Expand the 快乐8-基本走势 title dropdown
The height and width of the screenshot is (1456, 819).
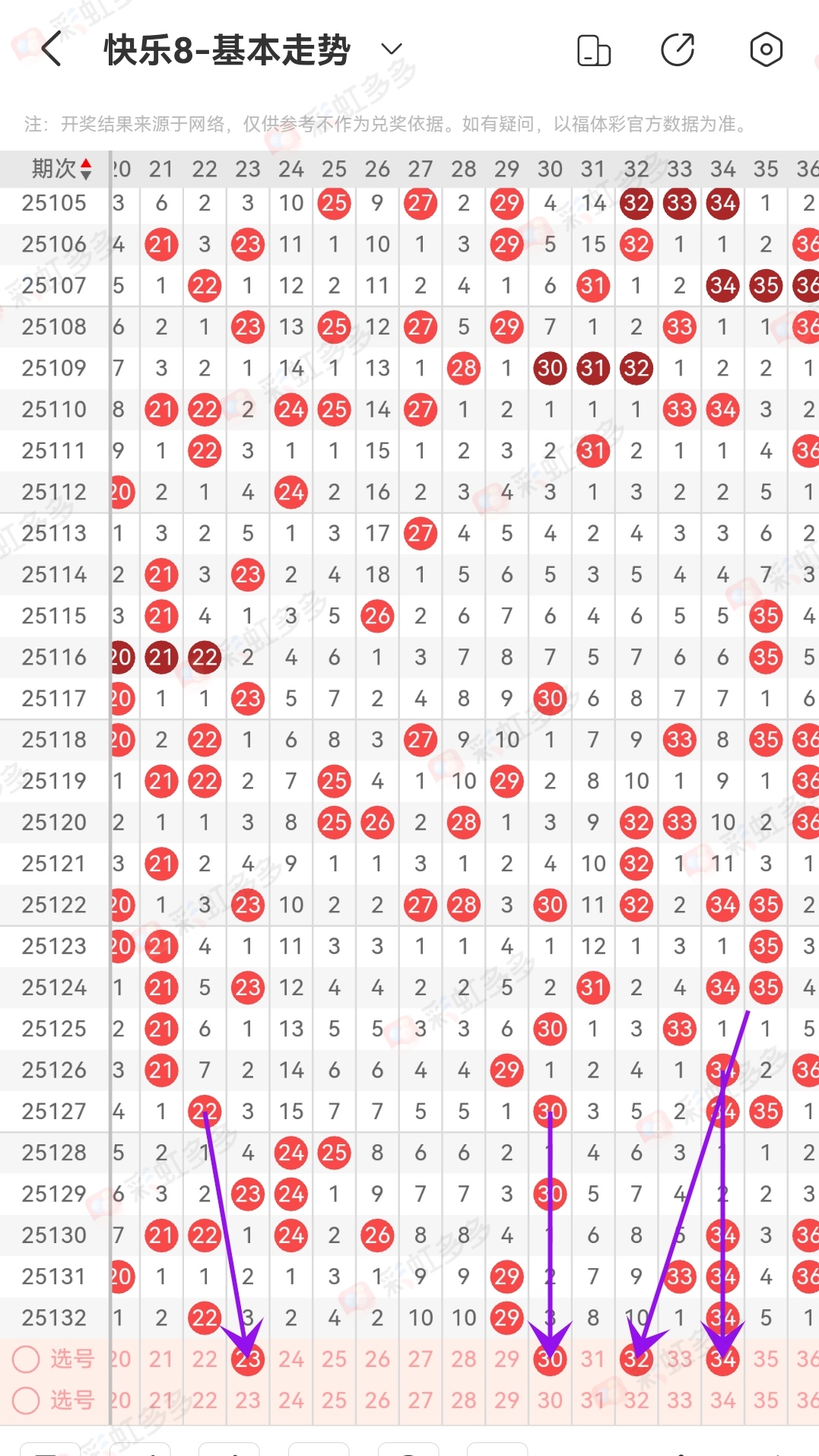[391, 50]
